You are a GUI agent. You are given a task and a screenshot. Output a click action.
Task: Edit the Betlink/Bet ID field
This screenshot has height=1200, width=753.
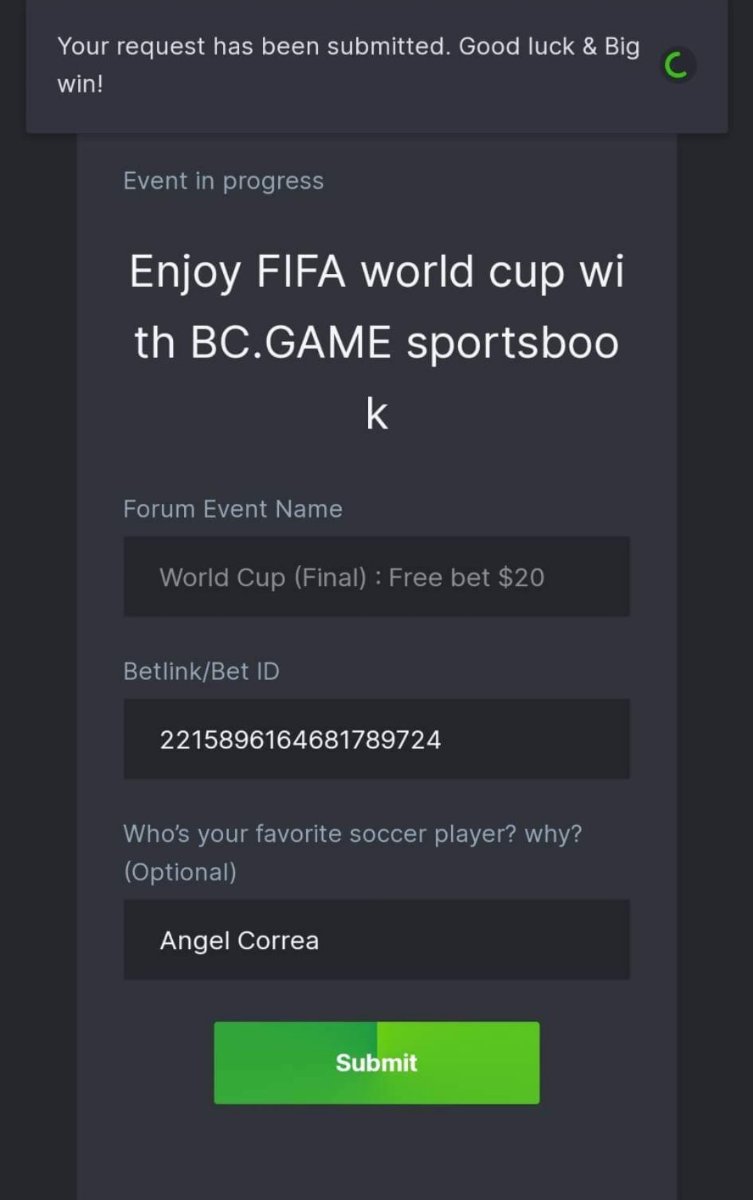[376, 739]
